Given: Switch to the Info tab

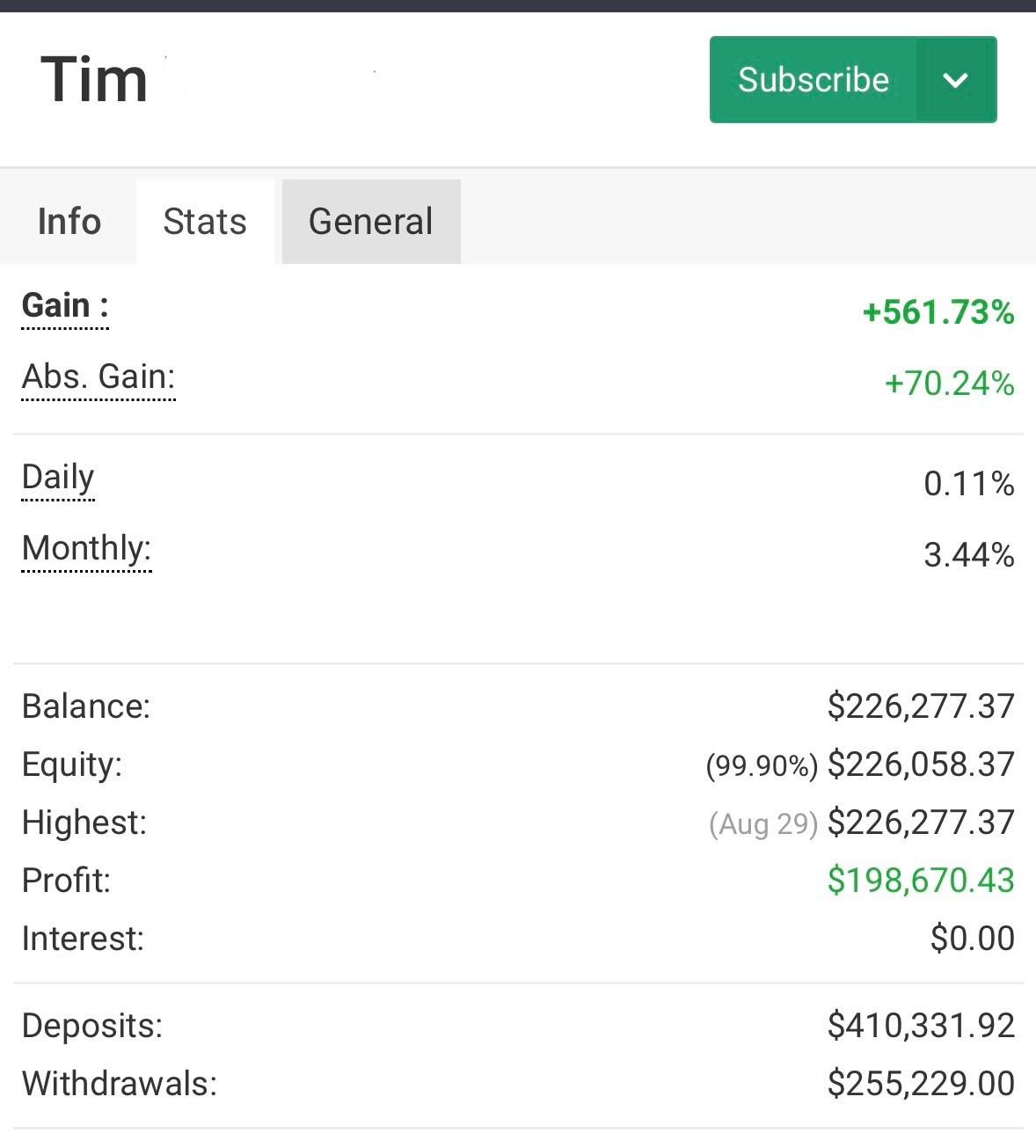Looking at the screenshot, I should 69,222.
